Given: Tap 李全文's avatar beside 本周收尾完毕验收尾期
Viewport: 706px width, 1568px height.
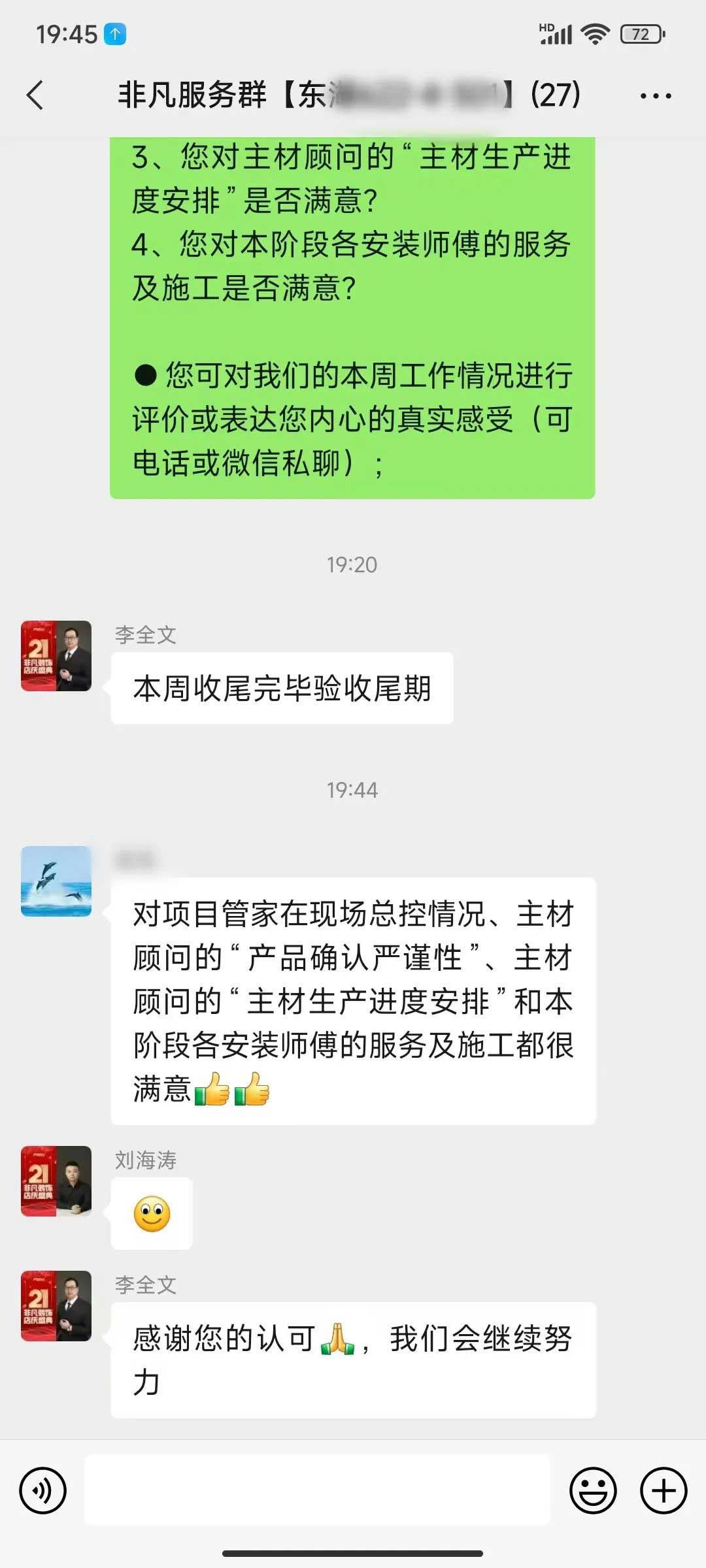Looking at the screenshot, I should 56,656.
